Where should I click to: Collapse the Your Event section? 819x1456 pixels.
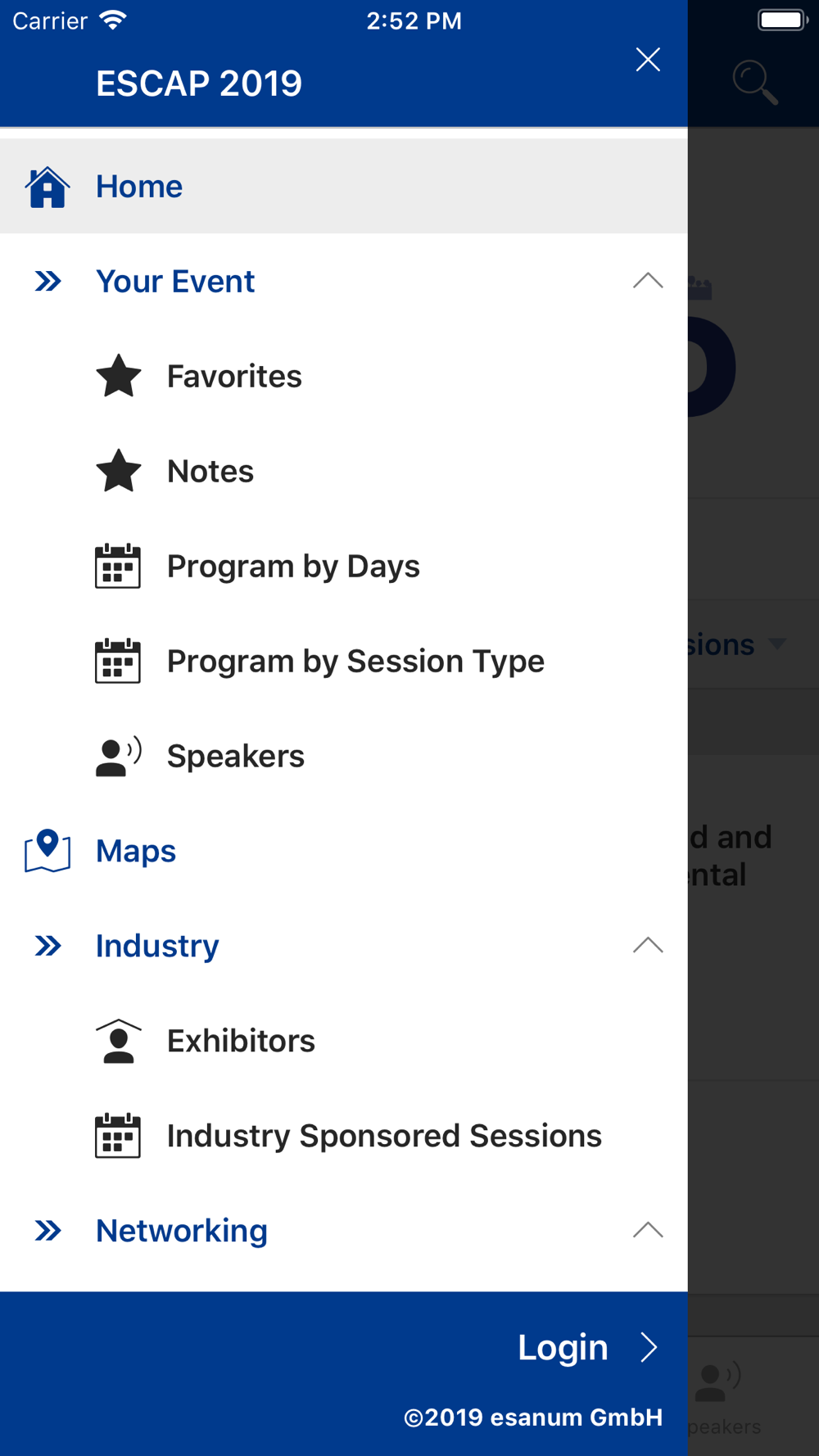tap(647, 281)
